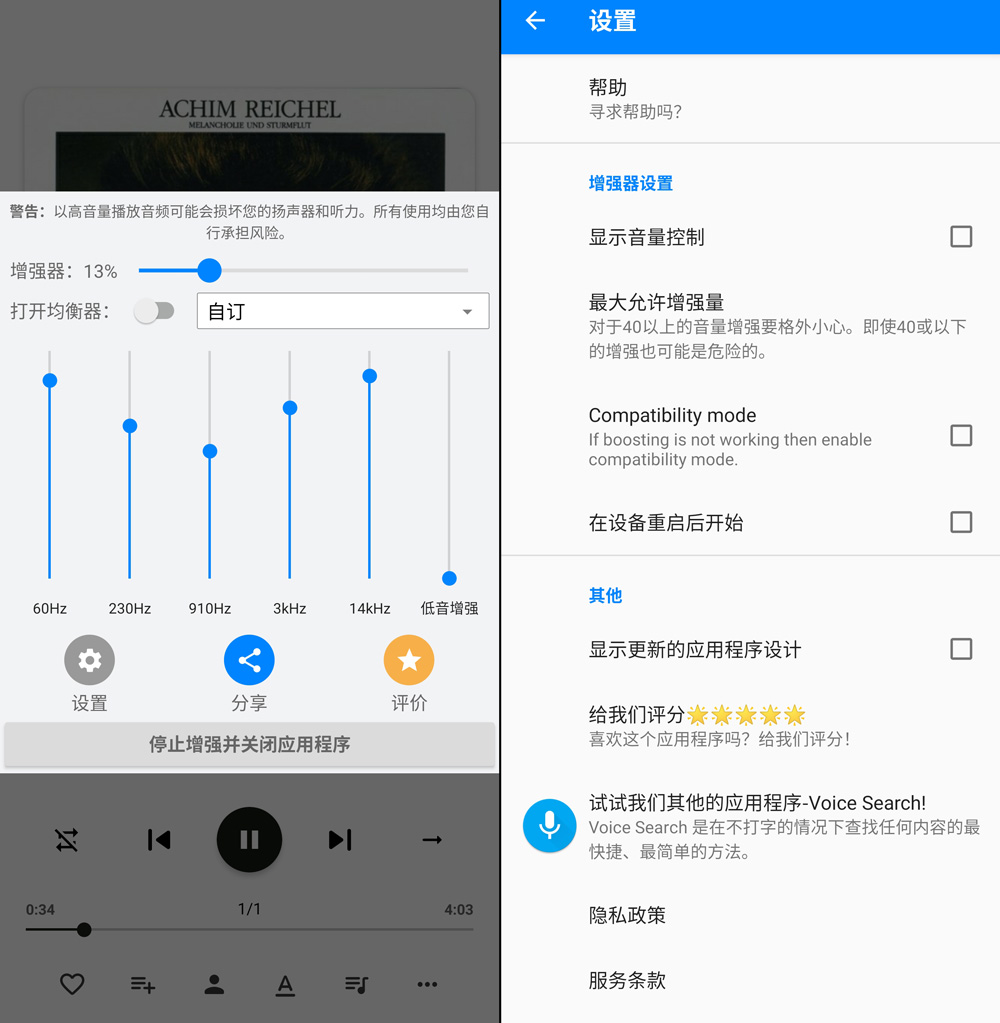Open the Voice Search app promotion
Screen dimensions: 1000x1023
(750, 826)
